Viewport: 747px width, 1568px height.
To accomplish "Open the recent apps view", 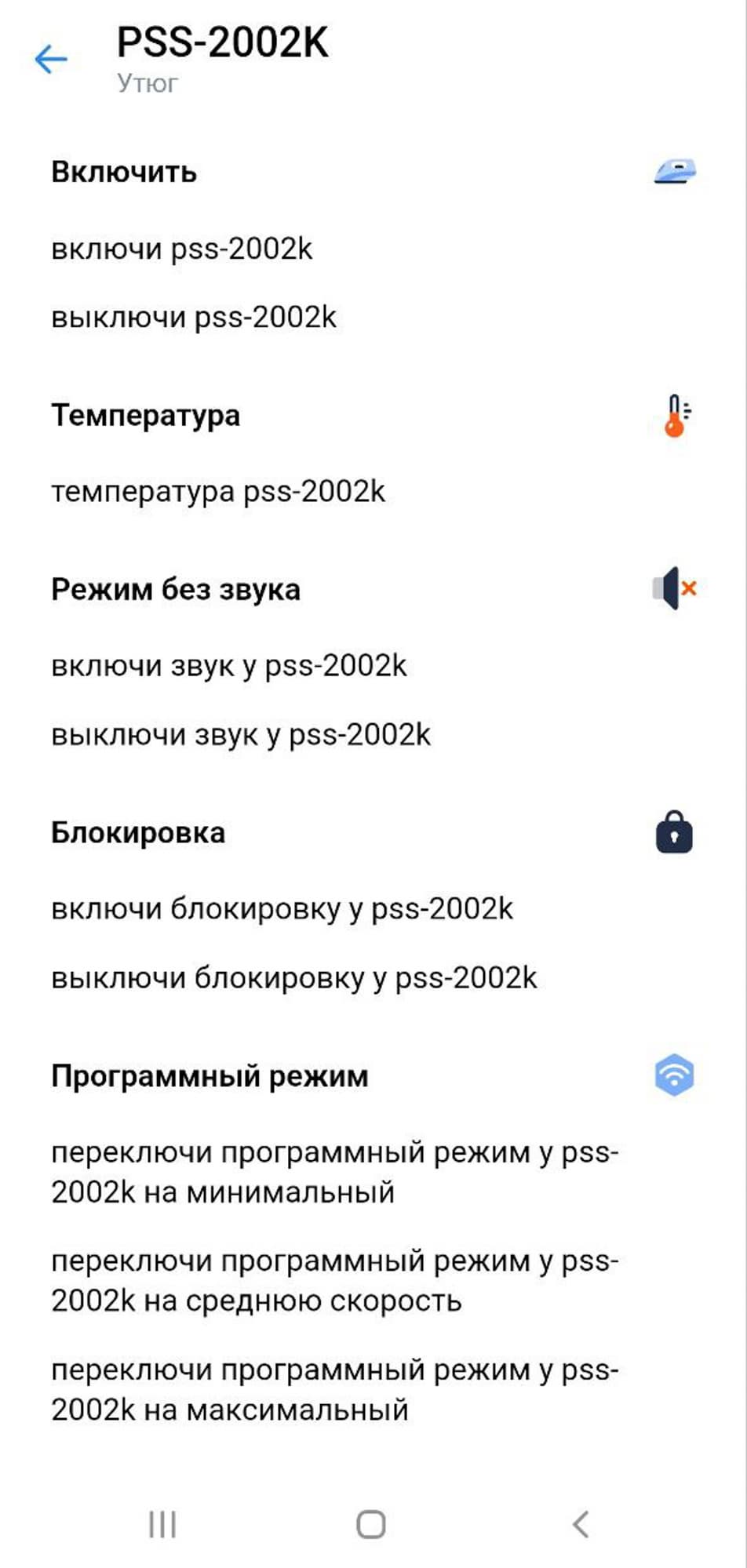I will point(162,1524).
